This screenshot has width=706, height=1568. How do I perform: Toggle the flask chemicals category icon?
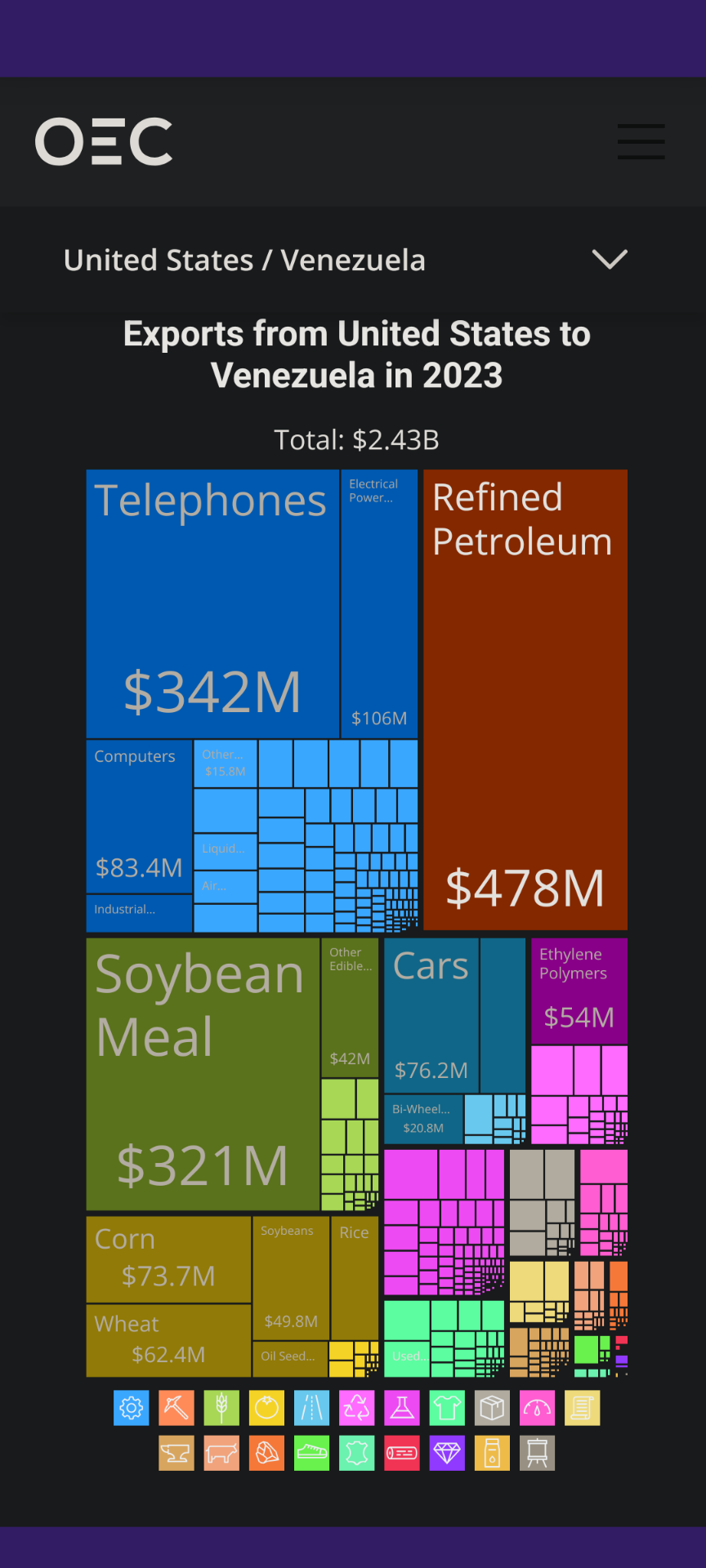coord(402,1408)
